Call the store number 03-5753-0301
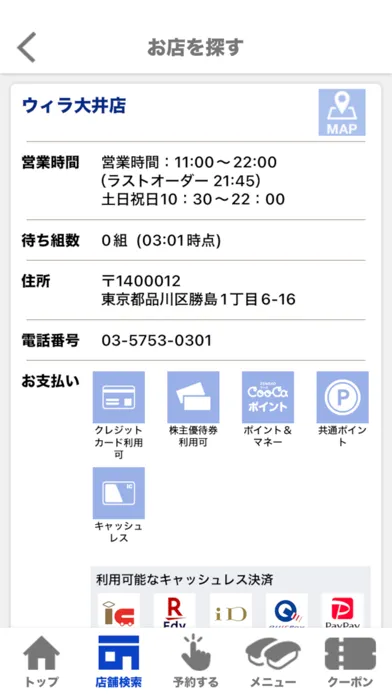 (157, 340)
